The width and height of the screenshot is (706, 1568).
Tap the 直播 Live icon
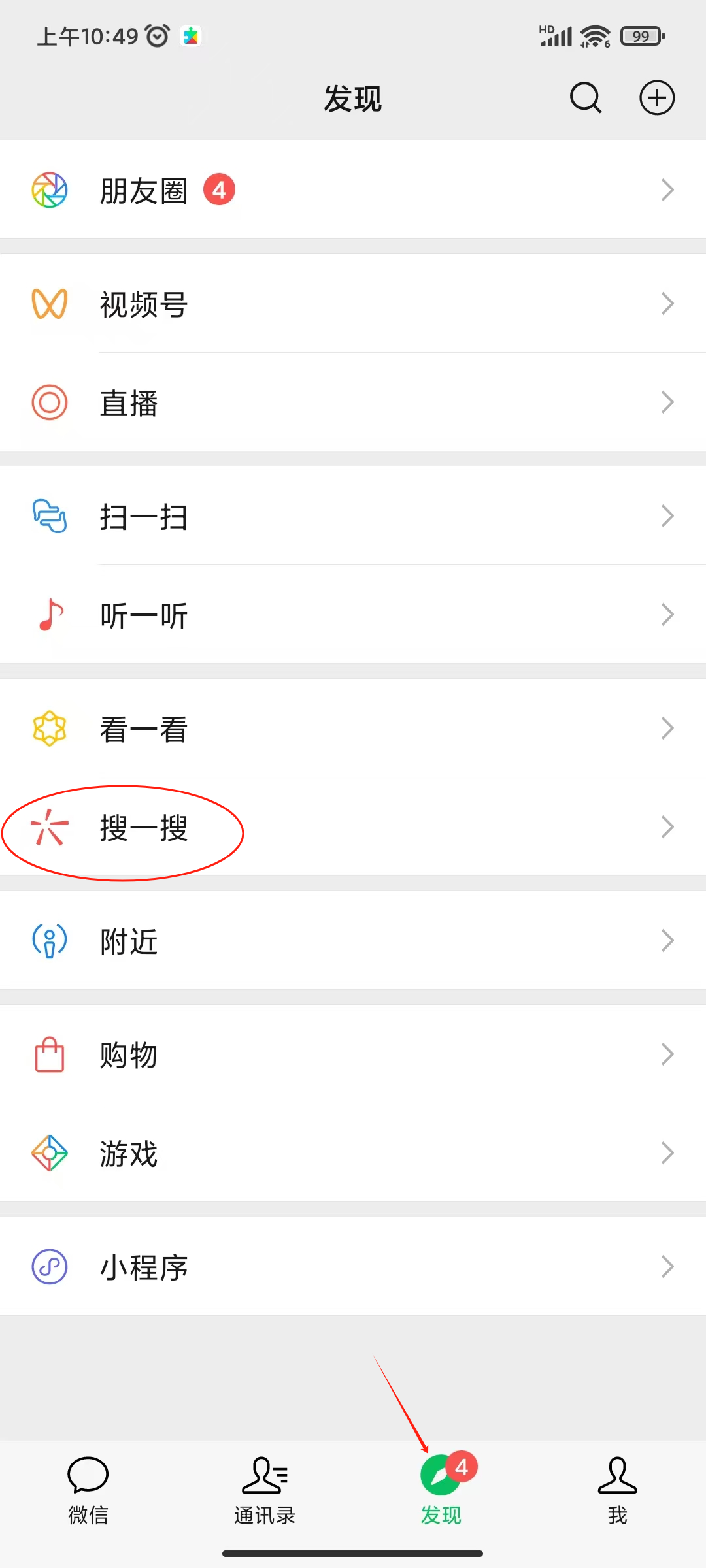click(x=49, y=403)
